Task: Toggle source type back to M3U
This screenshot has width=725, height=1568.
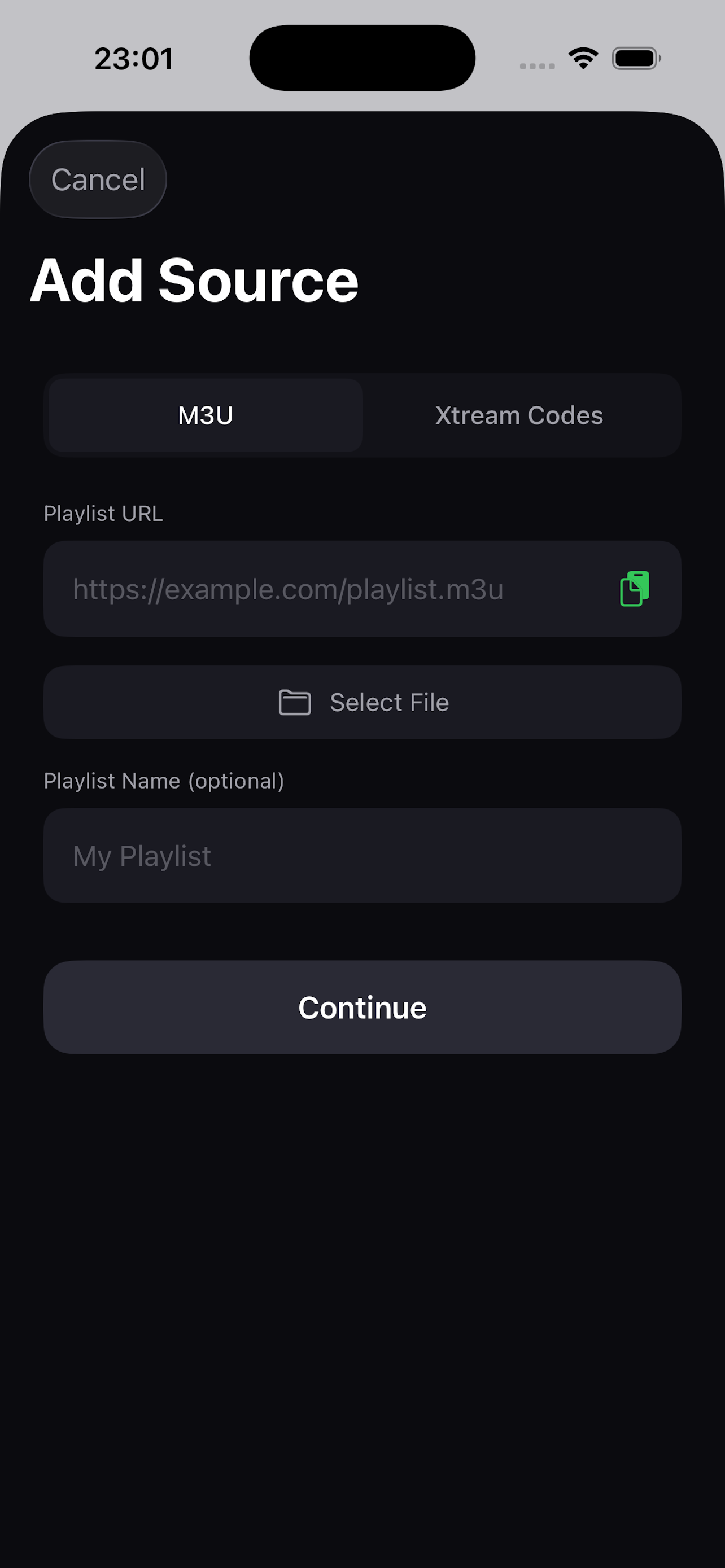Action: coord(204,415)
